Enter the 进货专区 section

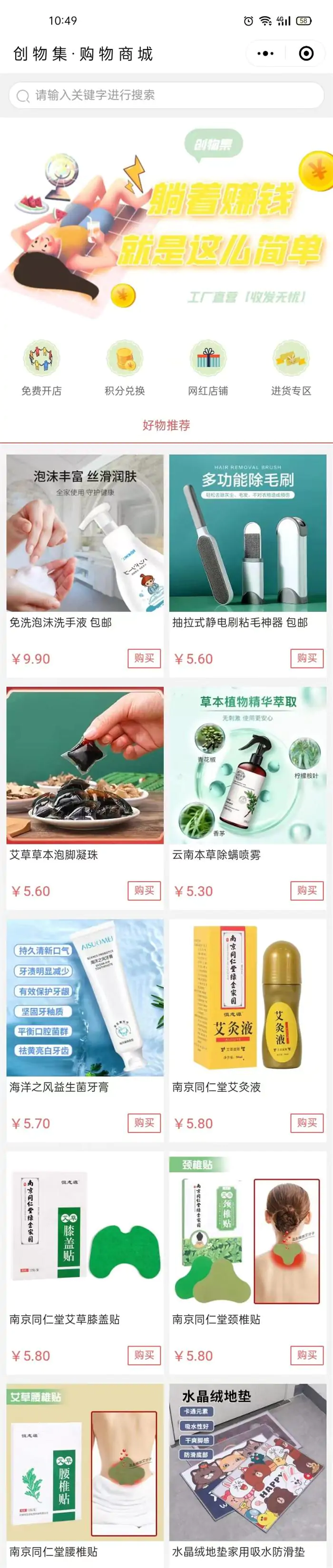point(291,368)
